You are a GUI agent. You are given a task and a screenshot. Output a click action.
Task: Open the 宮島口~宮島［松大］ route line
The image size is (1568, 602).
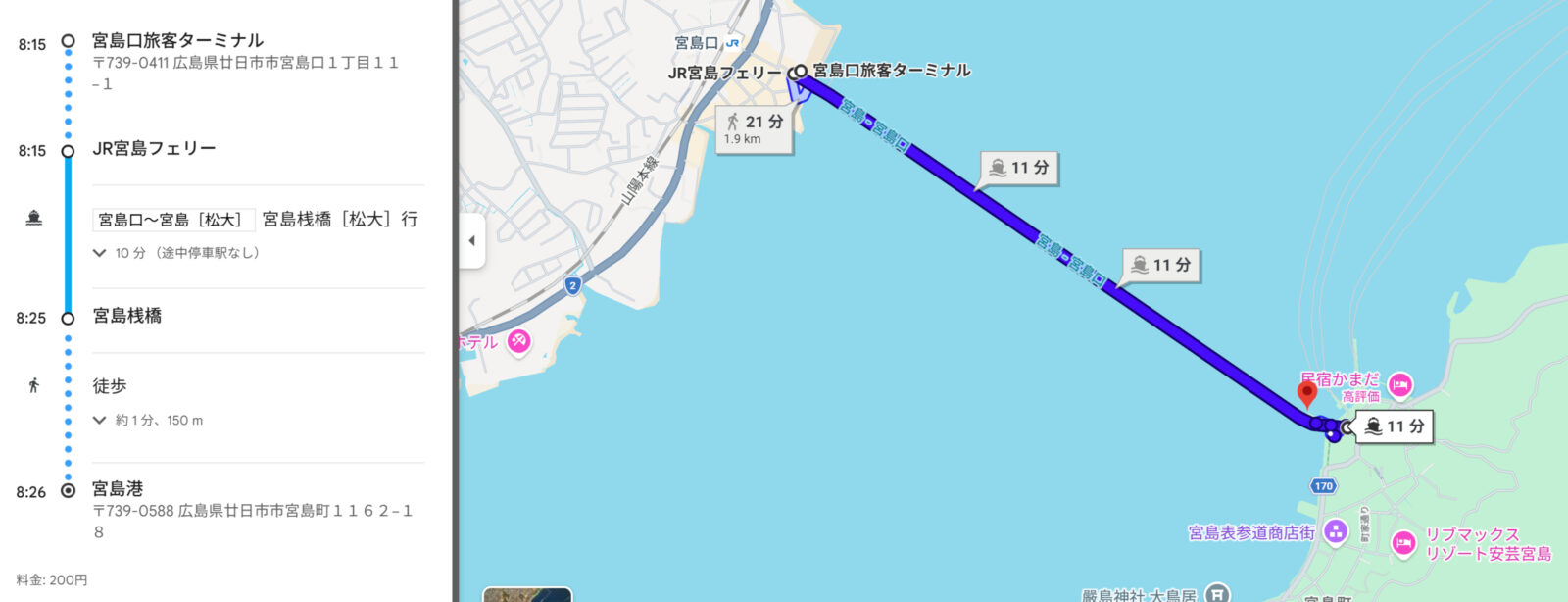(173, 220)
